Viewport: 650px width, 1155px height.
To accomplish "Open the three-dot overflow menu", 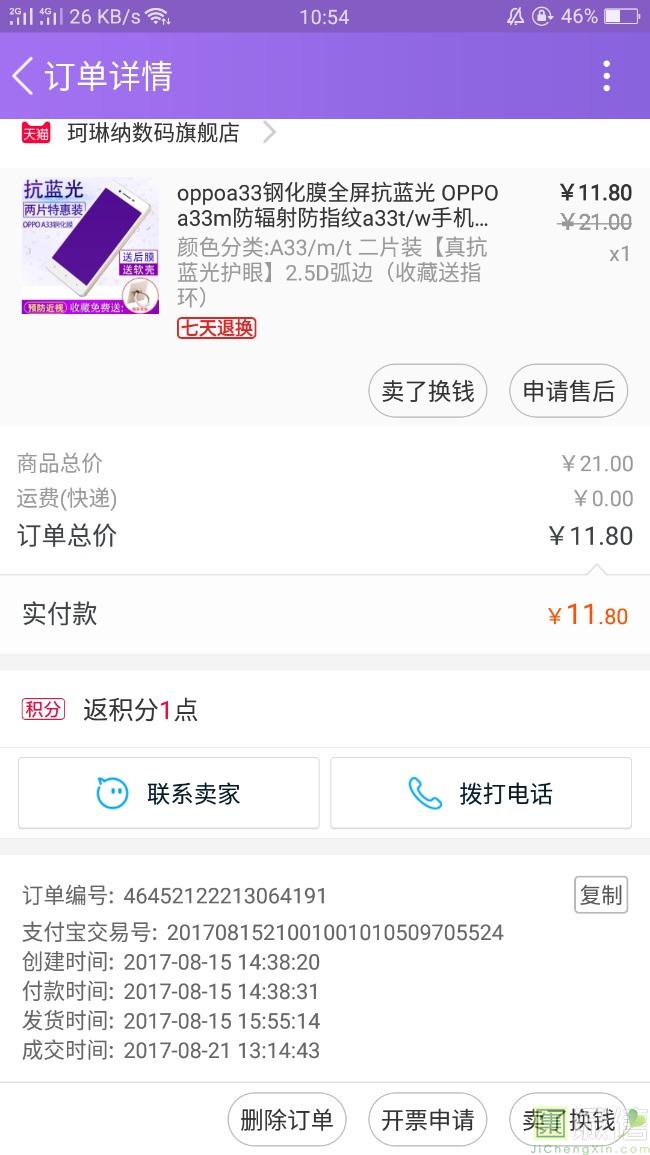I will tap(606, 76).
